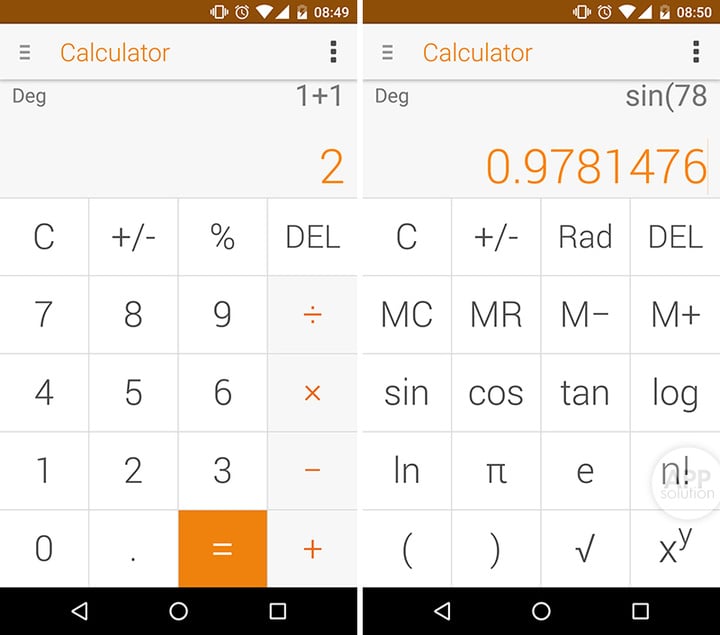Image resolution: width=720 pixels, height=635 pixels.
Task: Tap the square root key
Action: click(585, 548)
